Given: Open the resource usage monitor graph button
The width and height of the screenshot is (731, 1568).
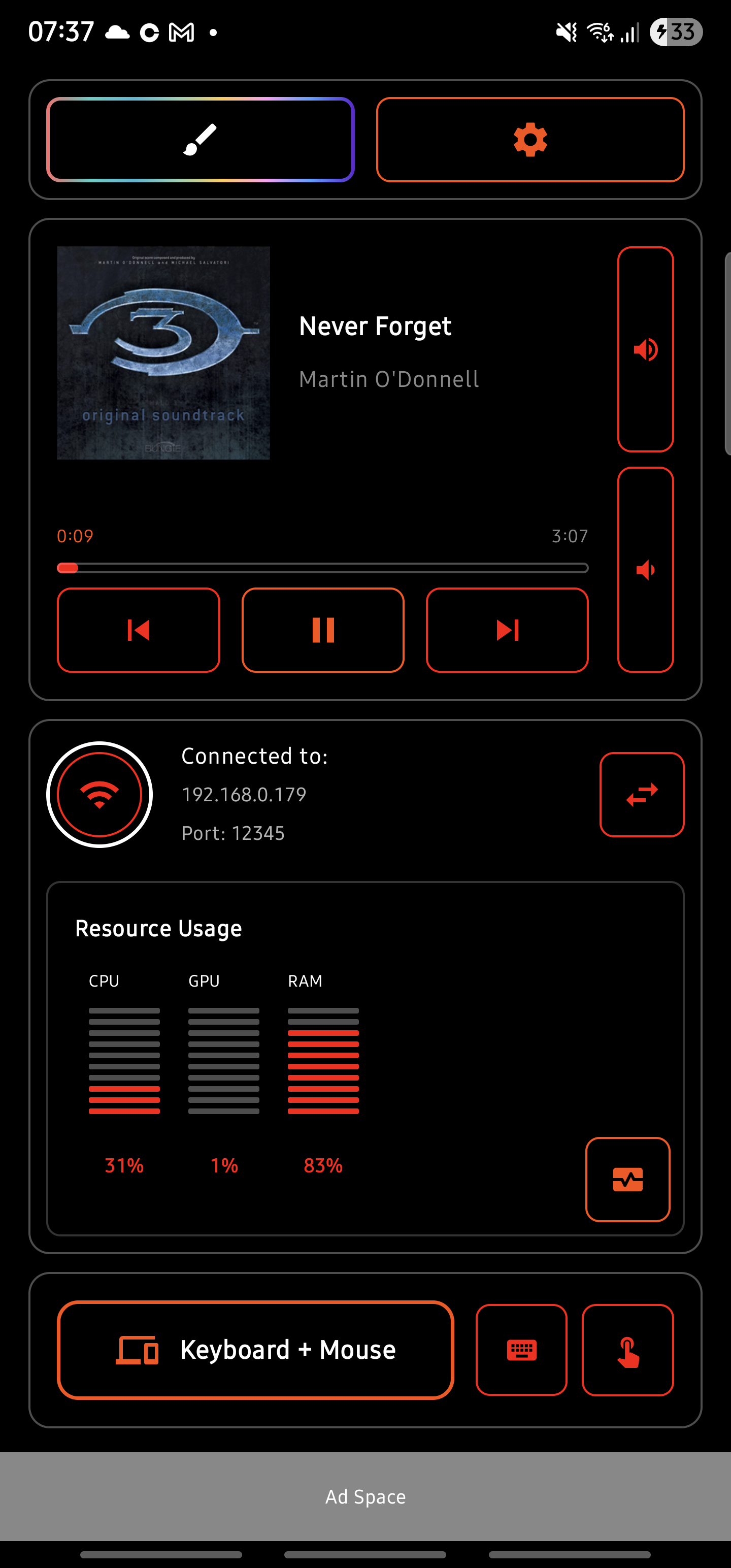Looking at the screenshot, I should click(x=627, y=1179).
